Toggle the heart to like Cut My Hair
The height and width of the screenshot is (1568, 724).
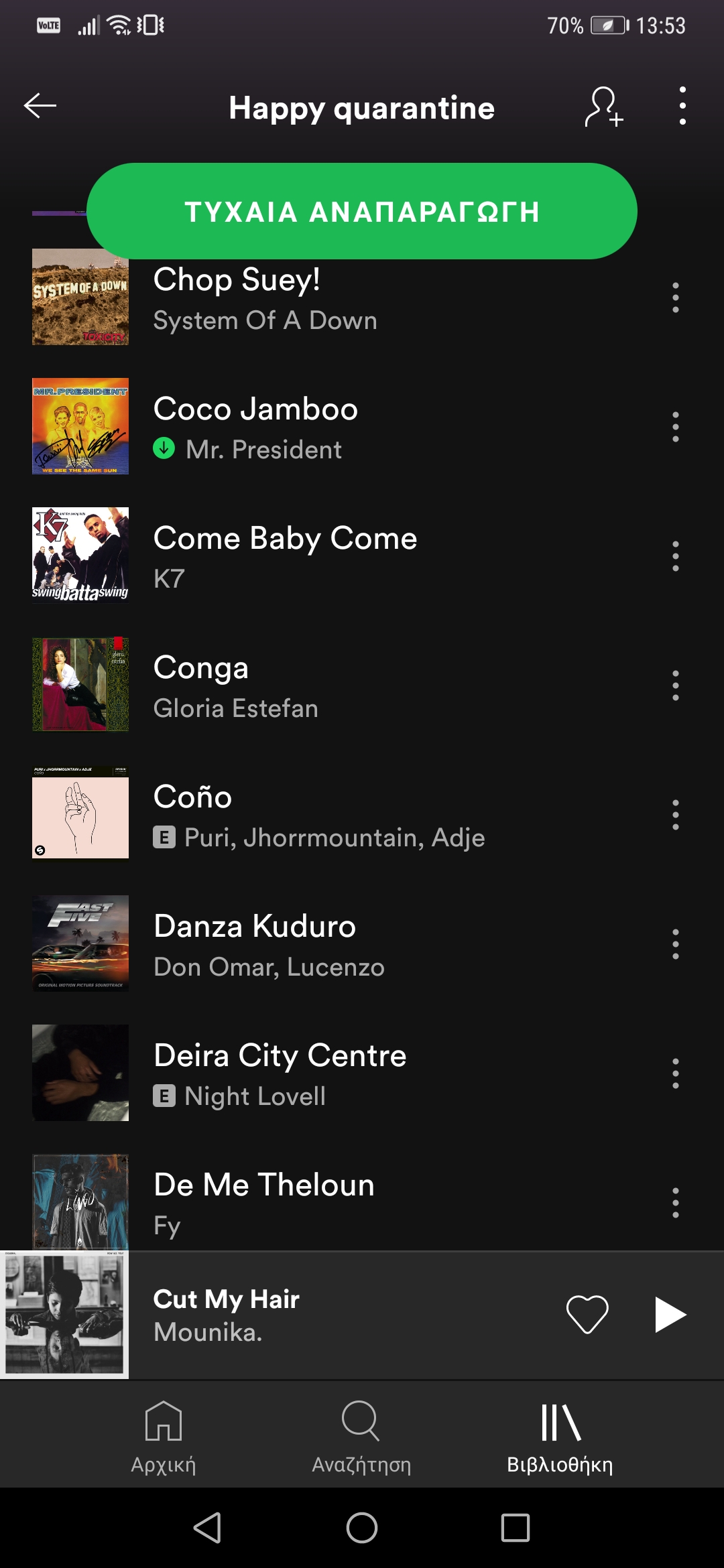589,1314
